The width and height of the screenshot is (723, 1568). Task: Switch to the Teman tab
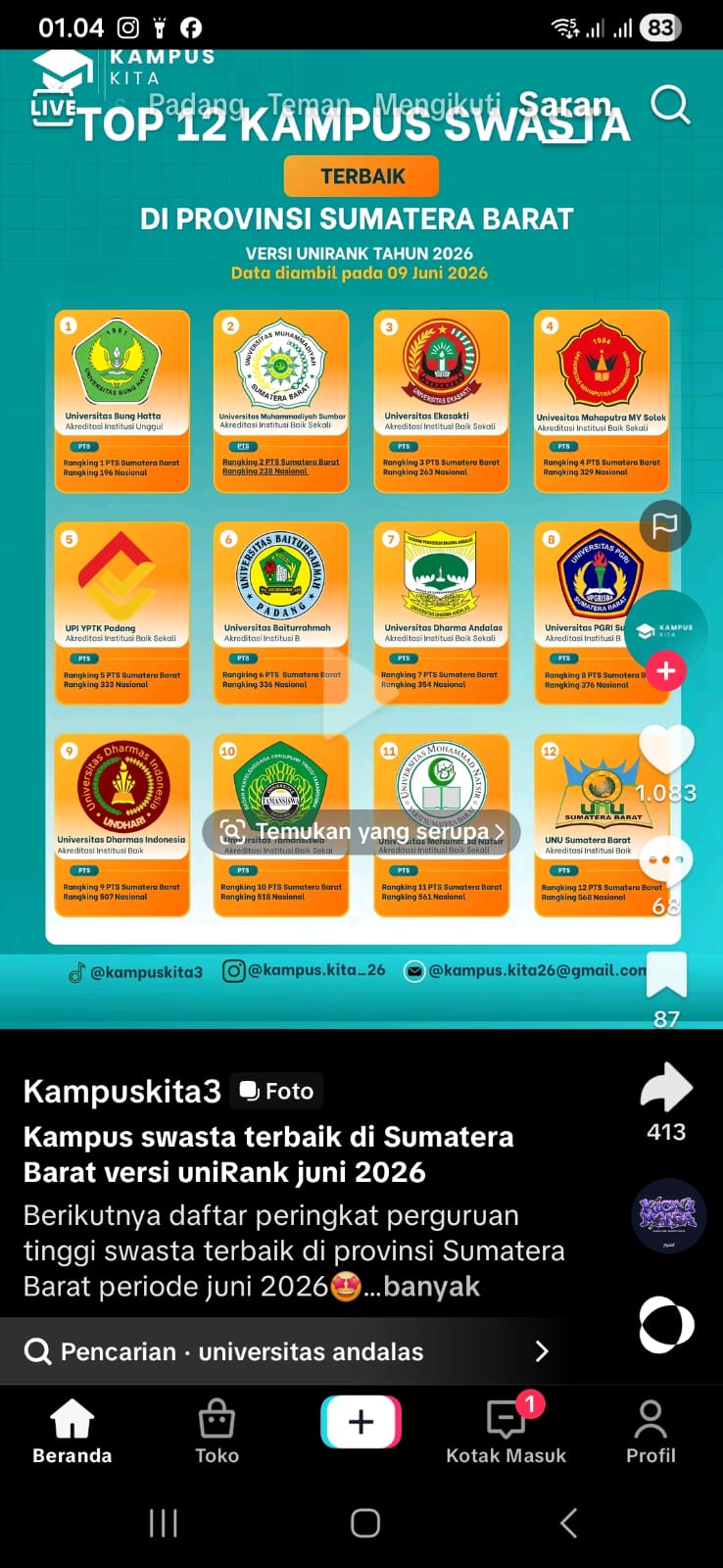click(x=309, y=104)
